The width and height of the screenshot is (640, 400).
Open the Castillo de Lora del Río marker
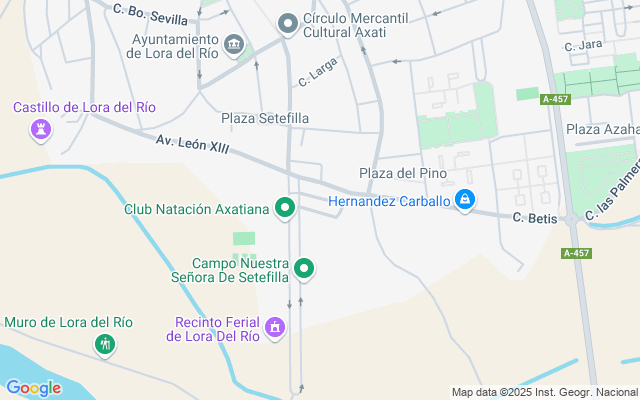pyautogui.click(x=41, y=129)
